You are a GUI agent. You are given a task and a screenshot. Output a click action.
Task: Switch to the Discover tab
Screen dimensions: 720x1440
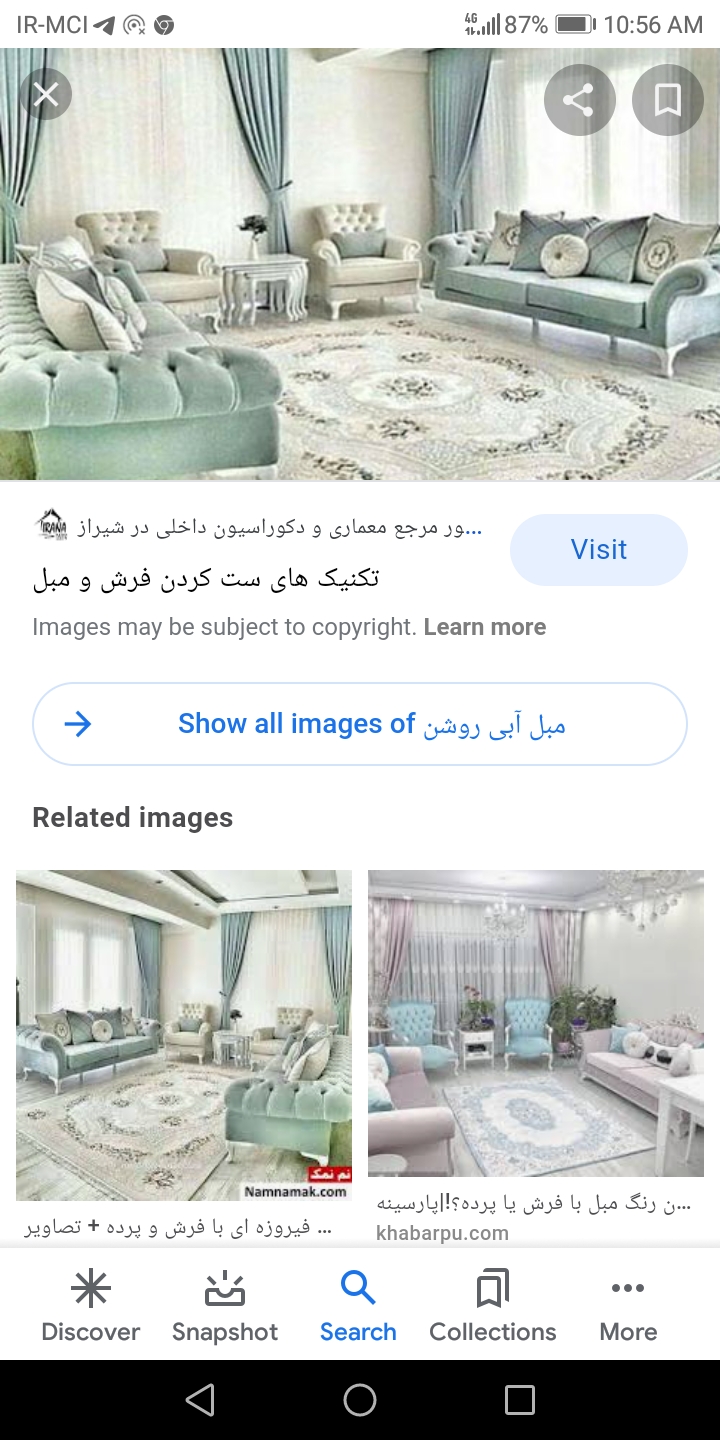coord(90,1305)
